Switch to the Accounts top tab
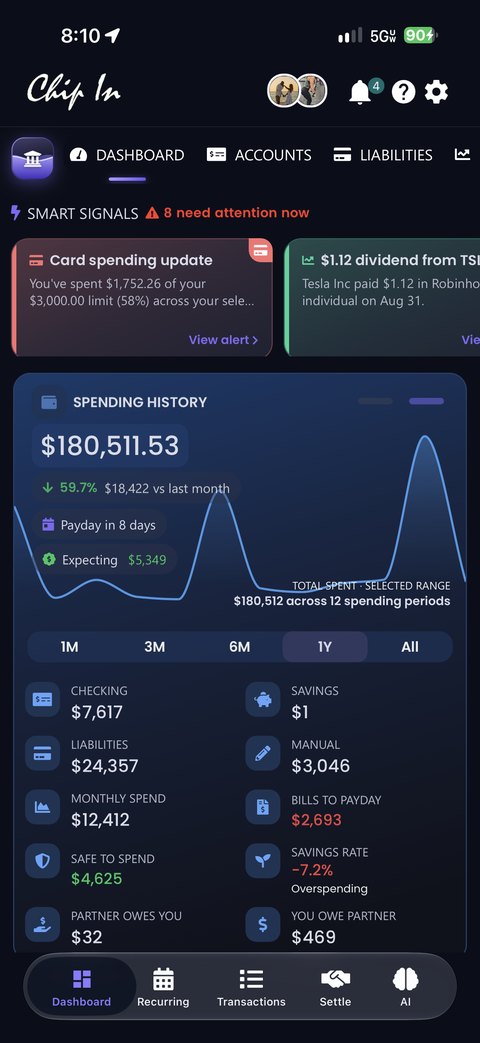Viewport: 480px width, 1043px height. tap(259, 155)
